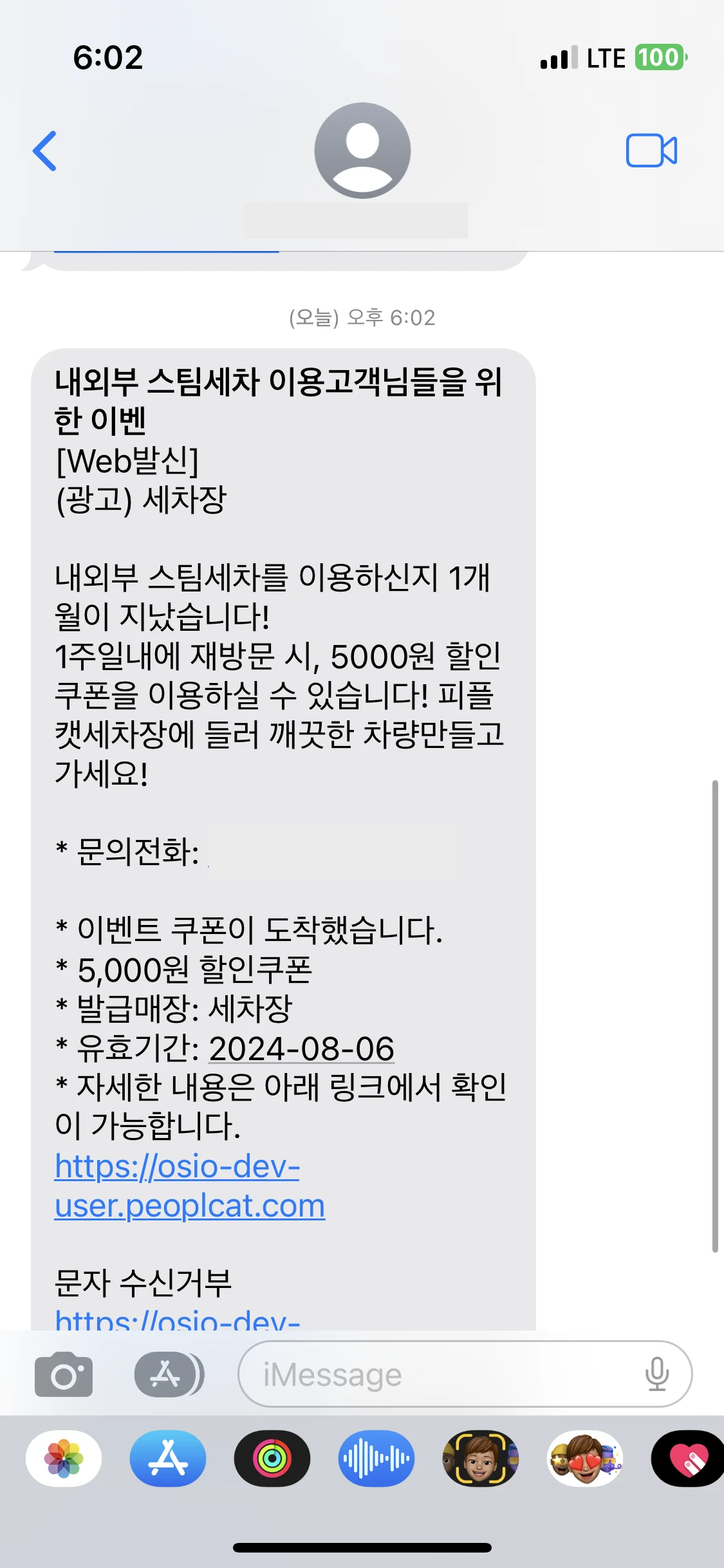Open the App Store iMessage app
The height and width of the screenshot is (1568, 724).
coord(168,1459)
